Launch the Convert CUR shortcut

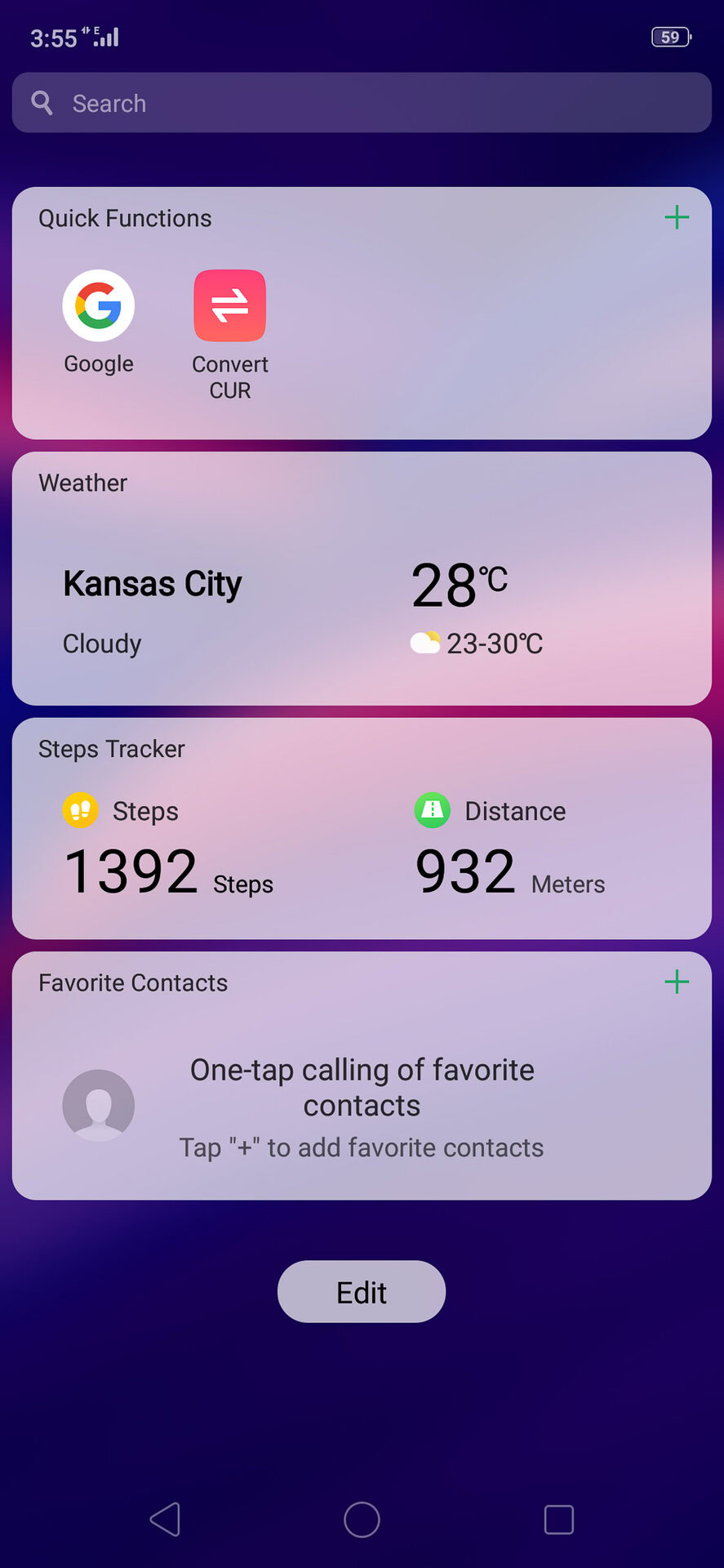pyautogui.click(x=229, y=306)
